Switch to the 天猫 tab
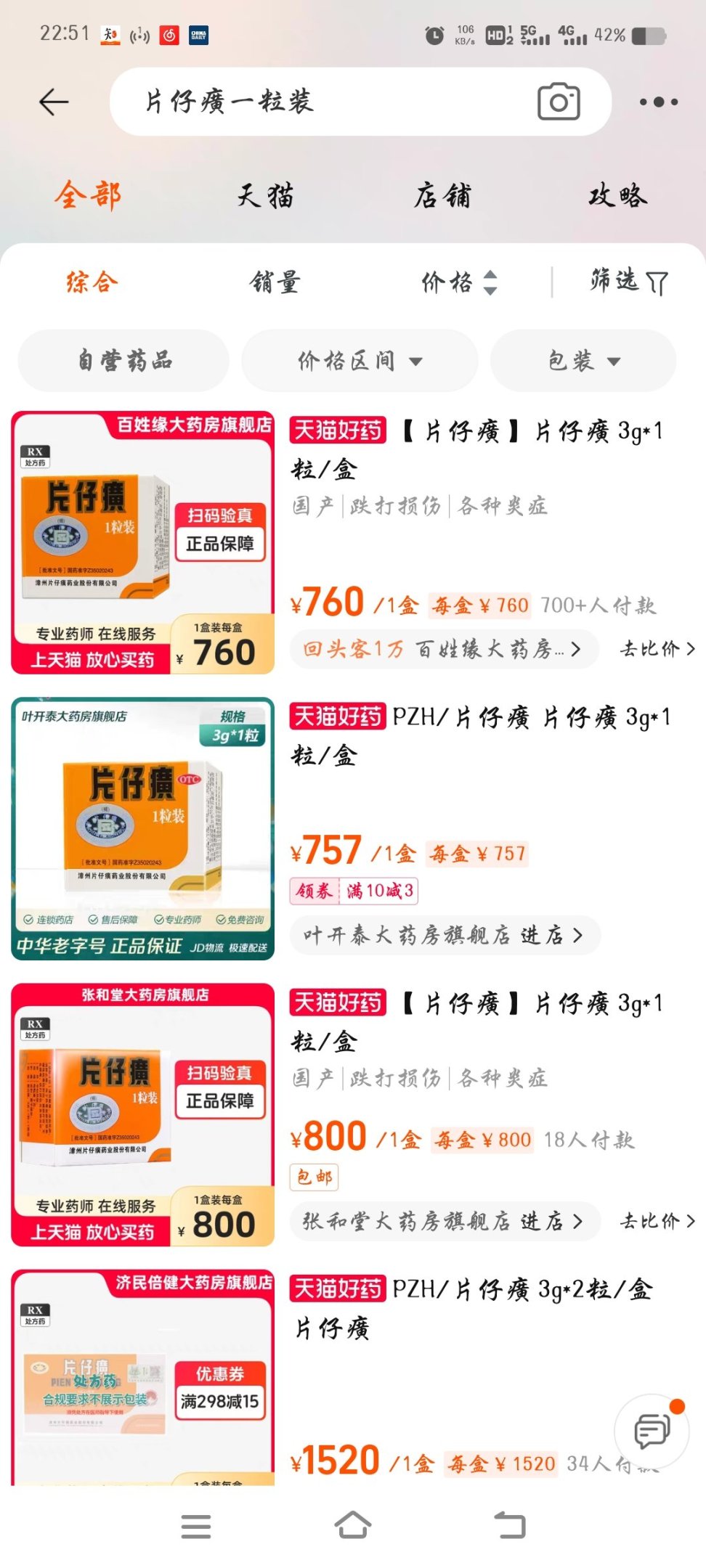 (x=265, y=196)
